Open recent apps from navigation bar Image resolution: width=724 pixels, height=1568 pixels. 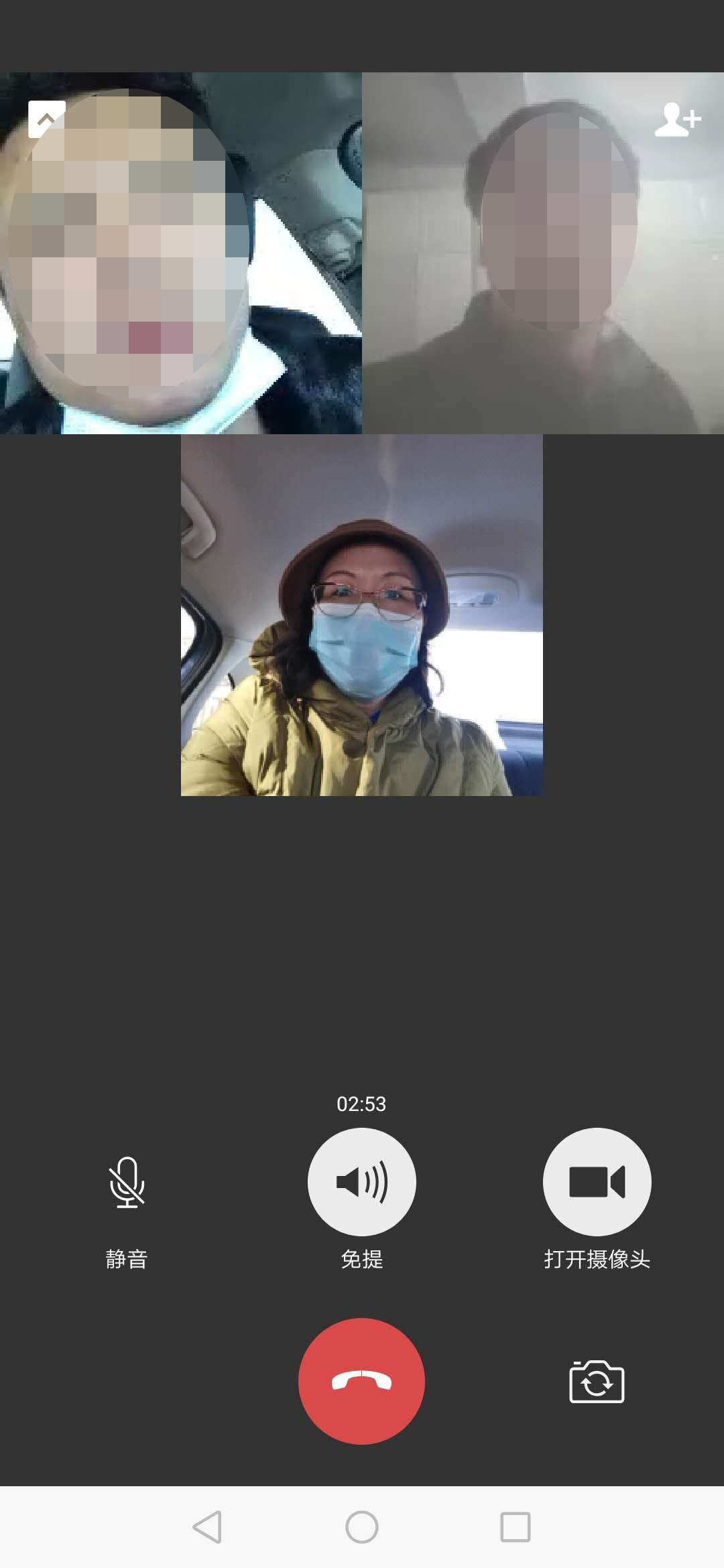click(515, 1527)
